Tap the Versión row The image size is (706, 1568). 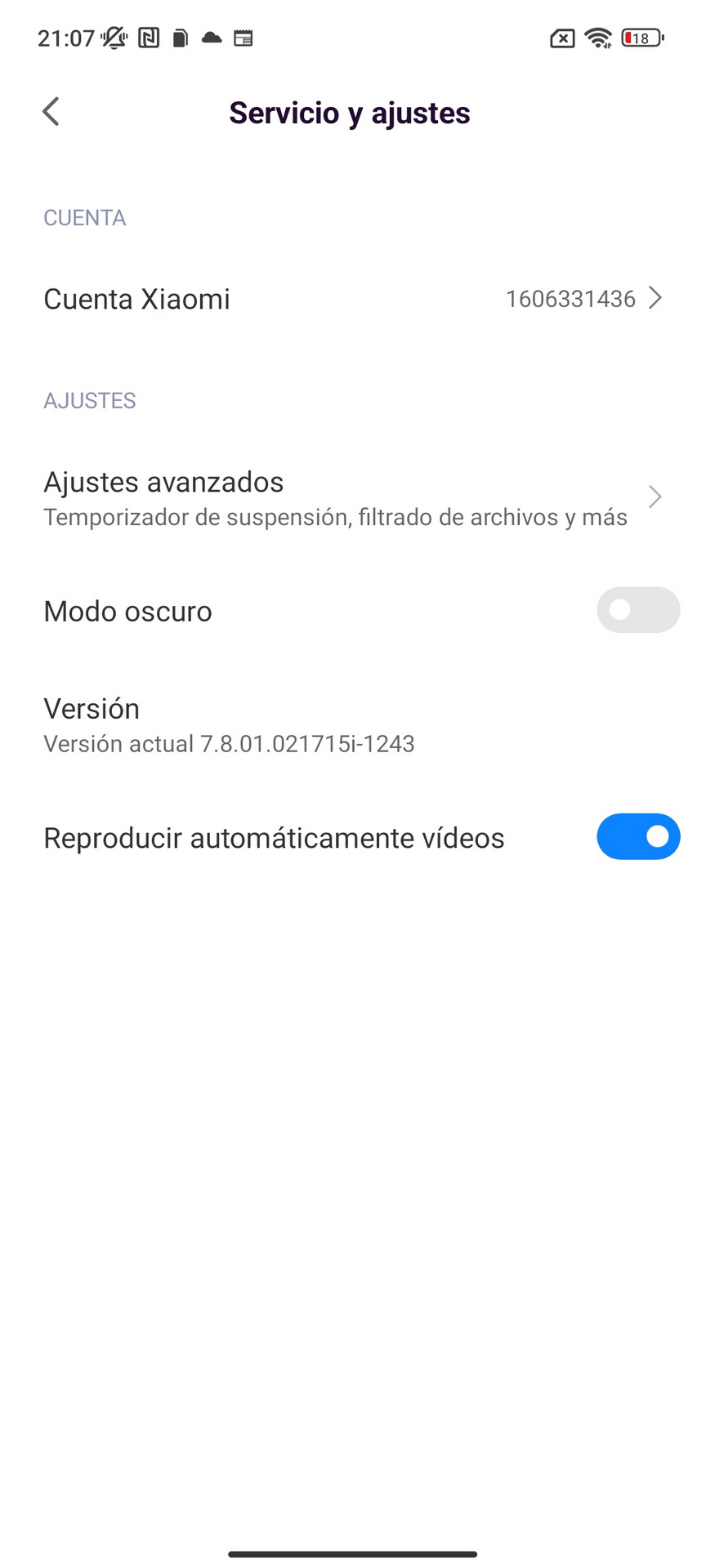(353, 724)
